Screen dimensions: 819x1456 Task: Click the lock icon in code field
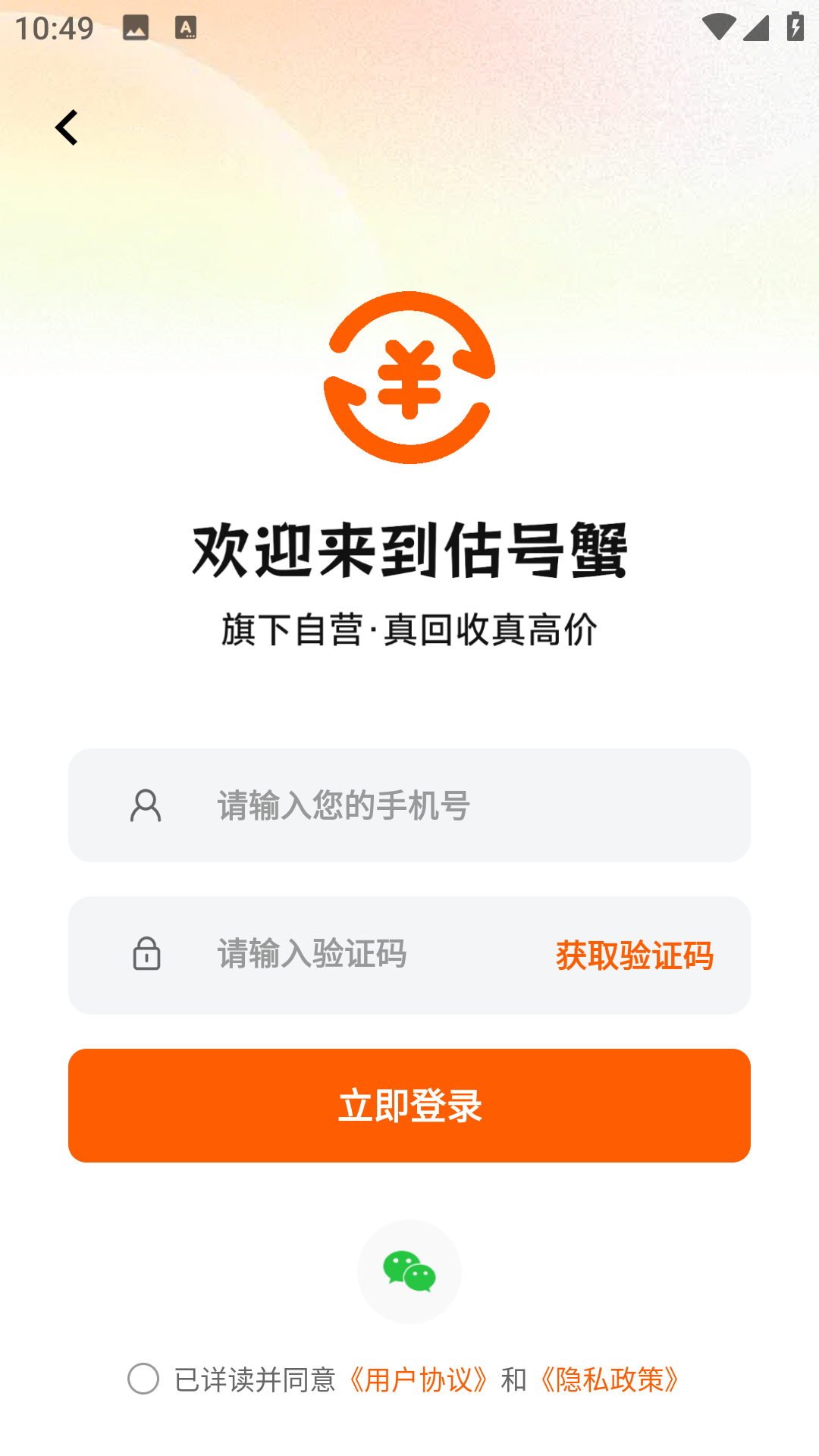(x=147, y=955)
